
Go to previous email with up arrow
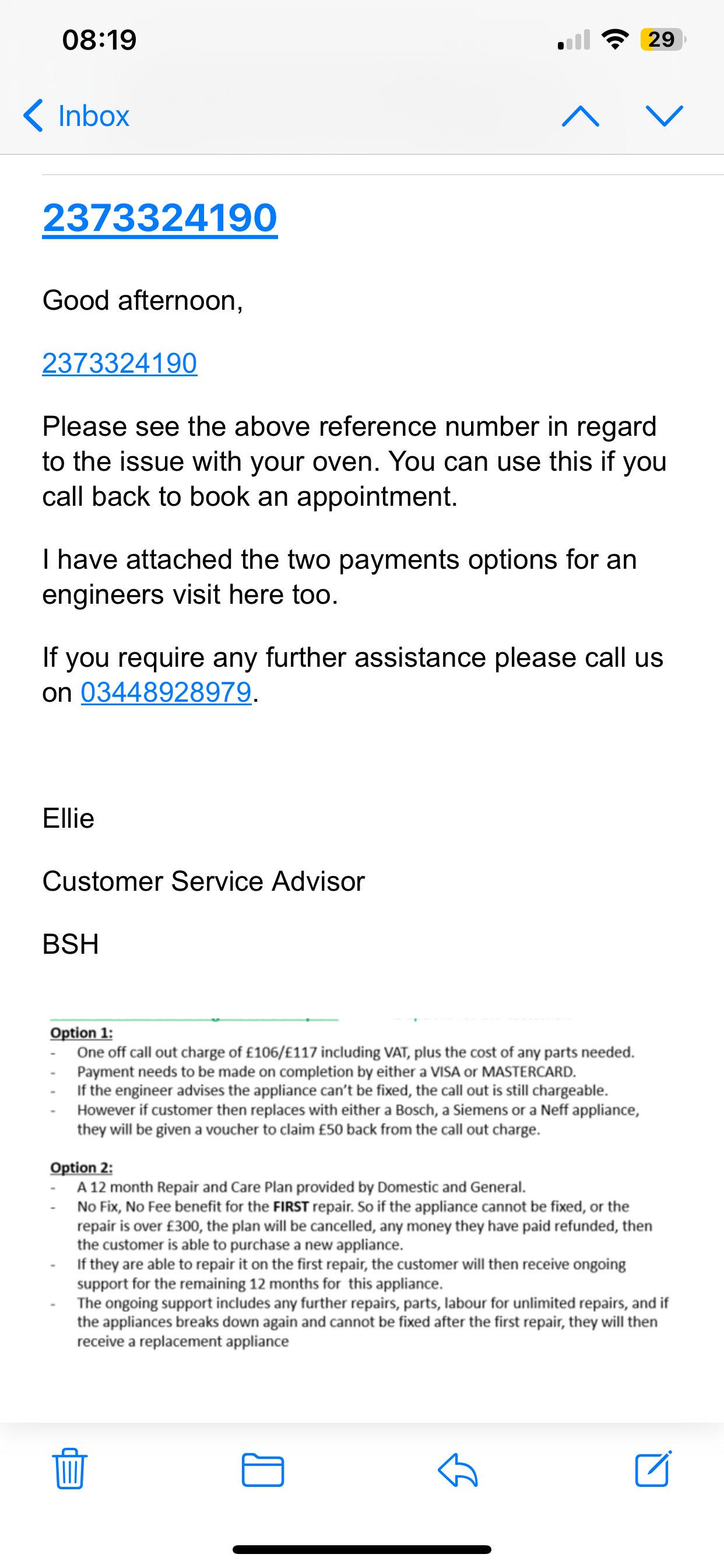click(x=581, y=116)
